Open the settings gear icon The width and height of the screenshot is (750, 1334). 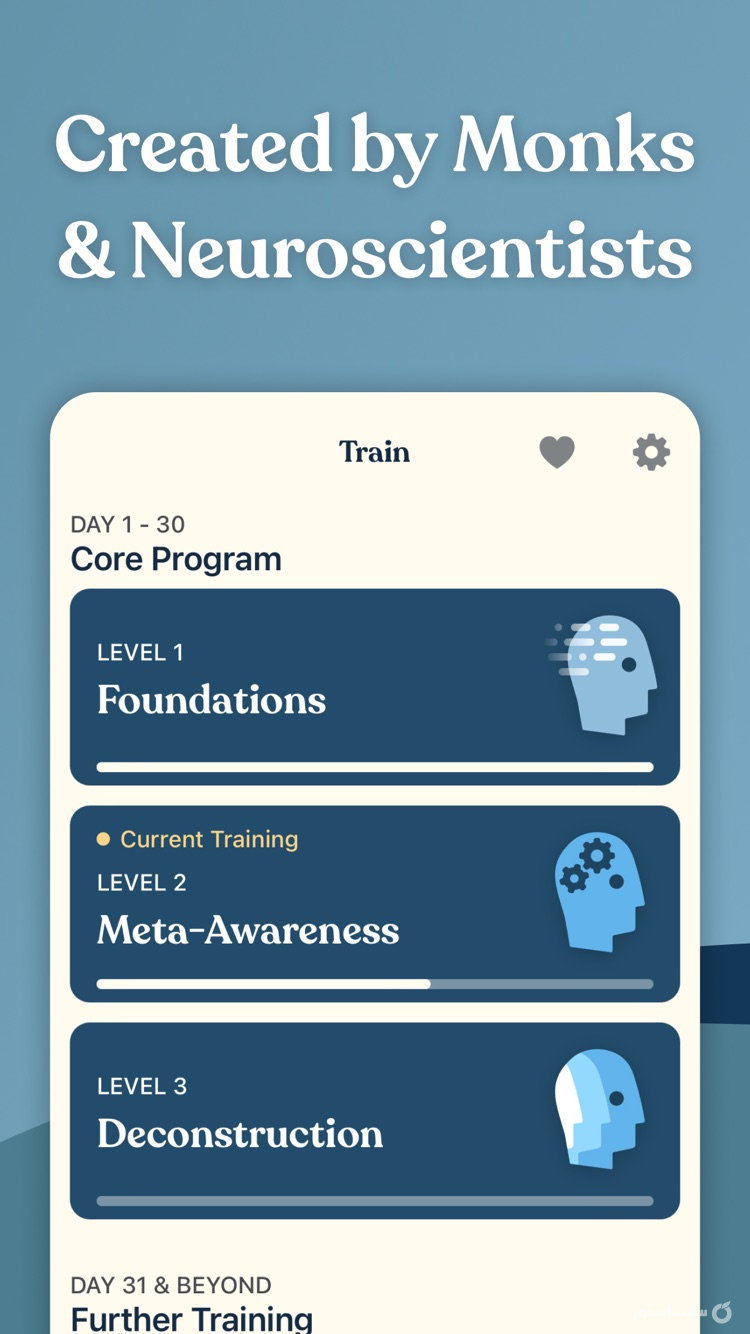point(650,452)
